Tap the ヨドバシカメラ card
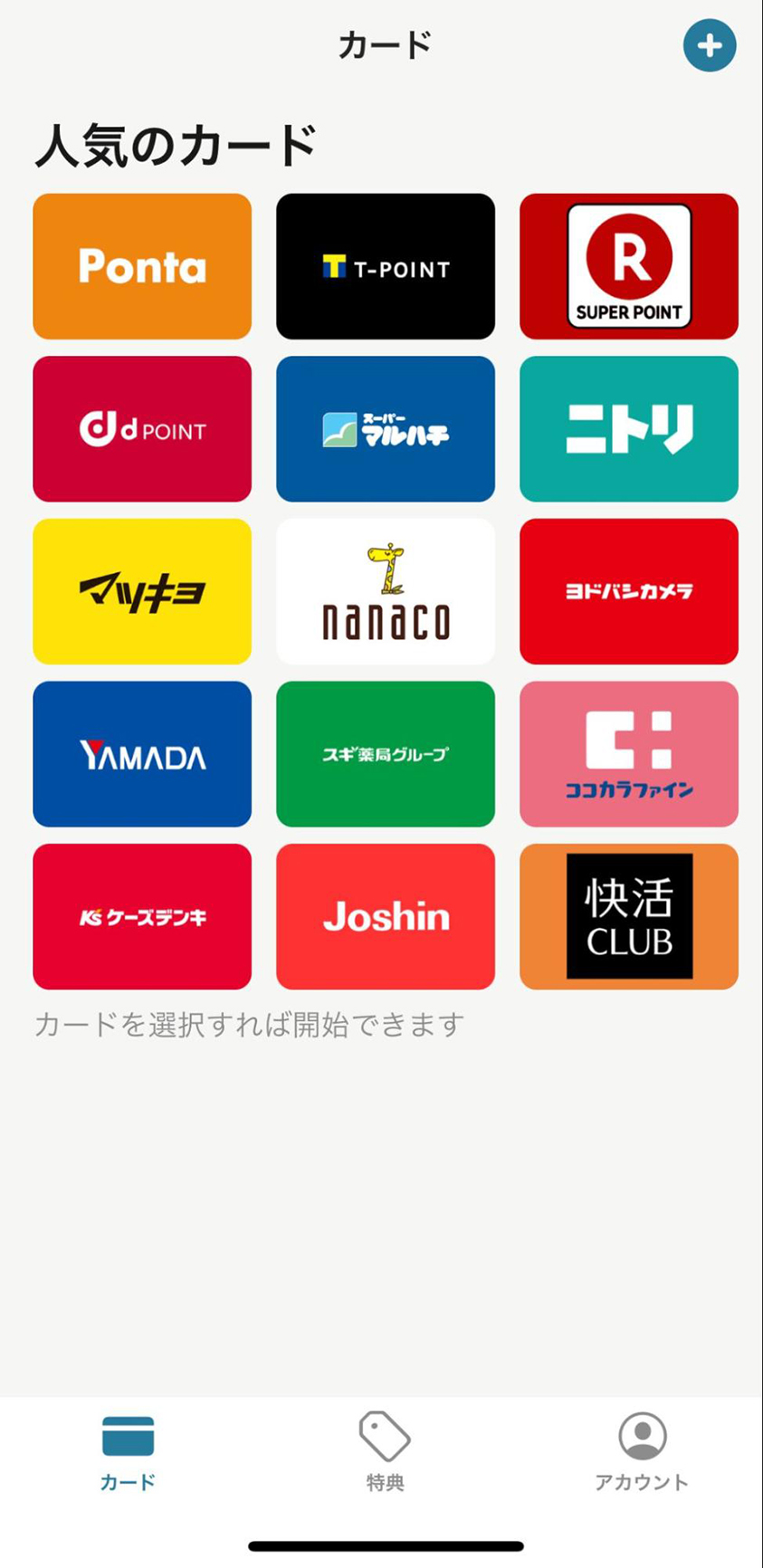This screenshot has height=1568, width=763. click(x=629, y=591)
